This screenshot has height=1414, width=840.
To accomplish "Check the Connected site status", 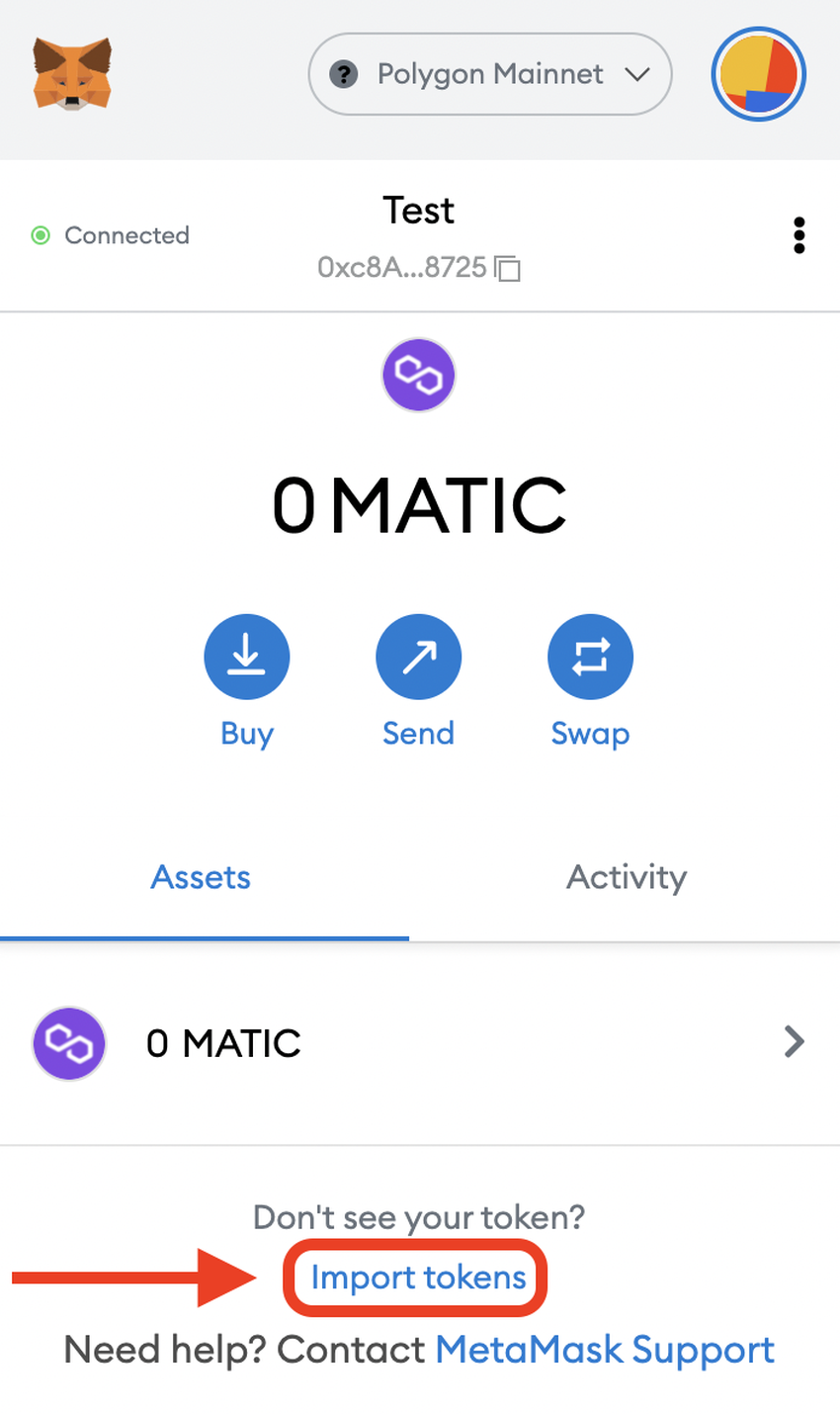I will pos(111,235).
